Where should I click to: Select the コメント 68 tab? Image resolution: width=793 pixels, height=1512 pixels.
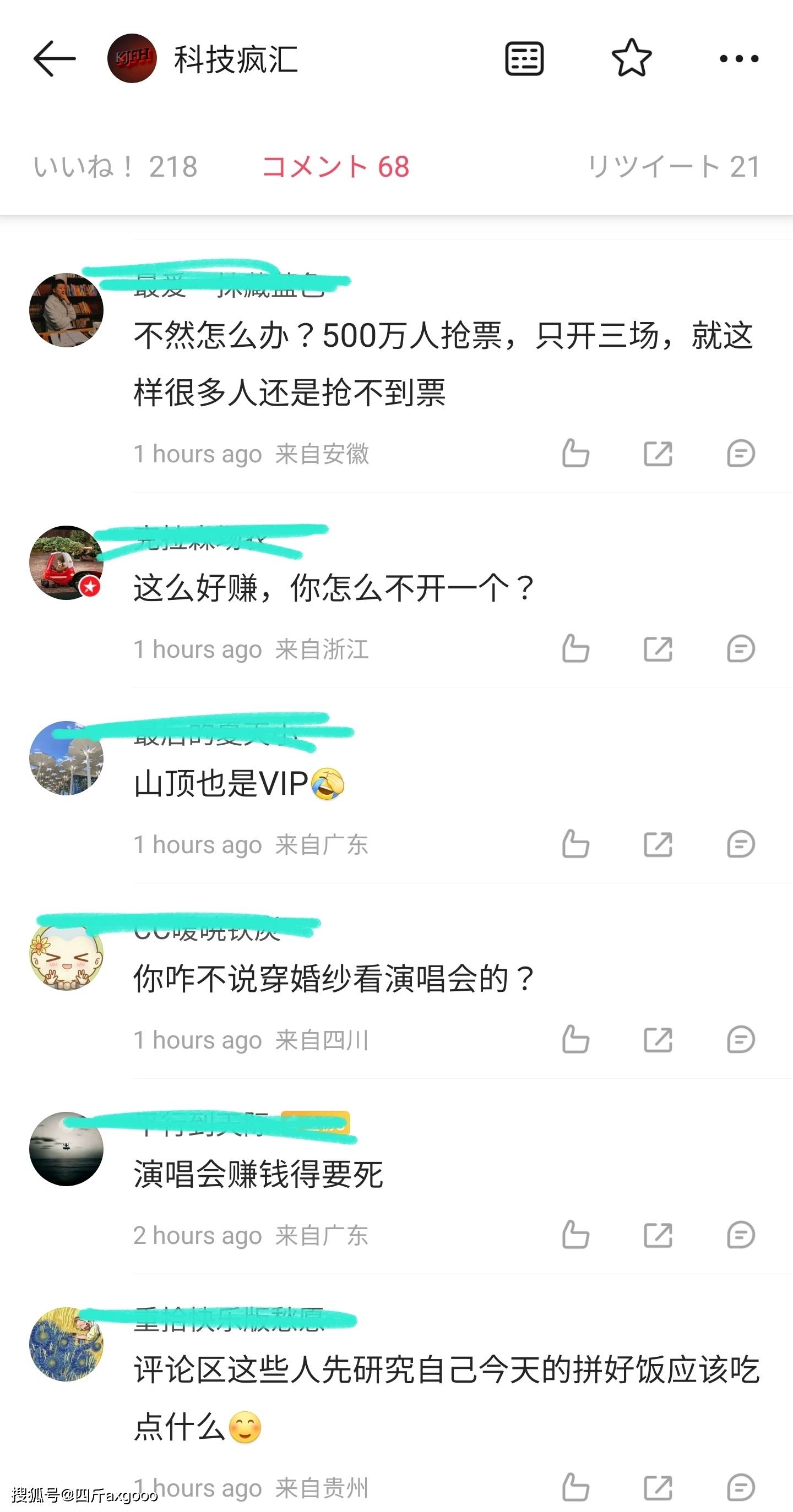[335, 167]
